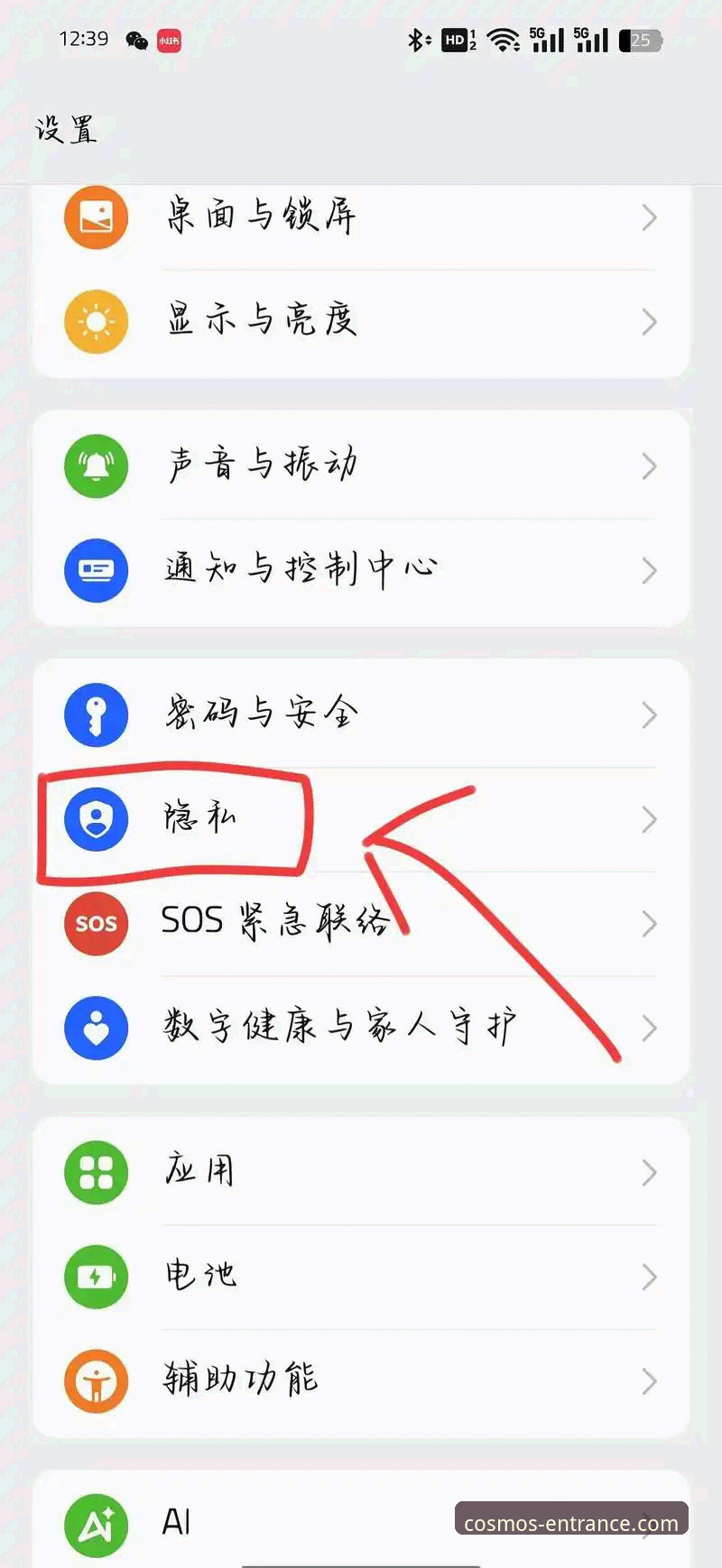Tap the SOS emergency contact icon
The image size is (722, 1568).
tap(95, 924)
